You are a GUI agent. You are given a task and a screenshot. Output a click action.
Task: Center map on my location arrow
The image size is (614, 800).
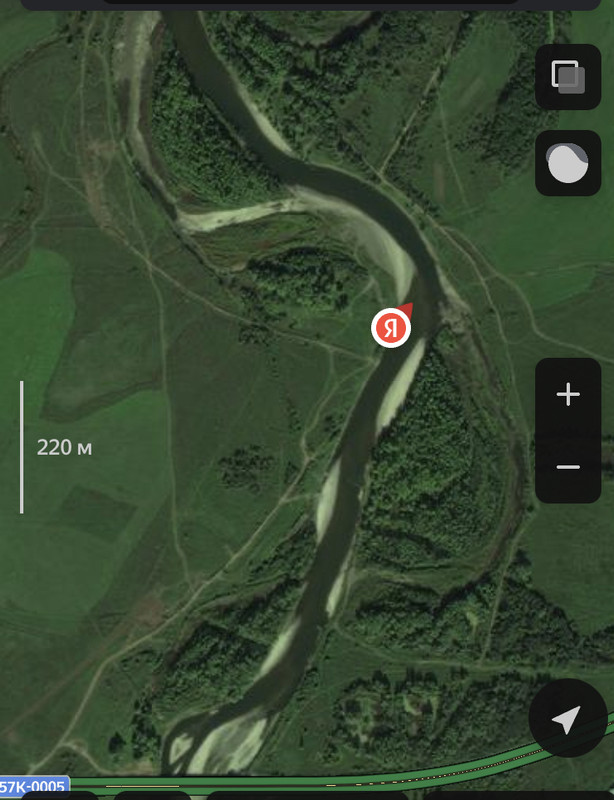point(567,720)
